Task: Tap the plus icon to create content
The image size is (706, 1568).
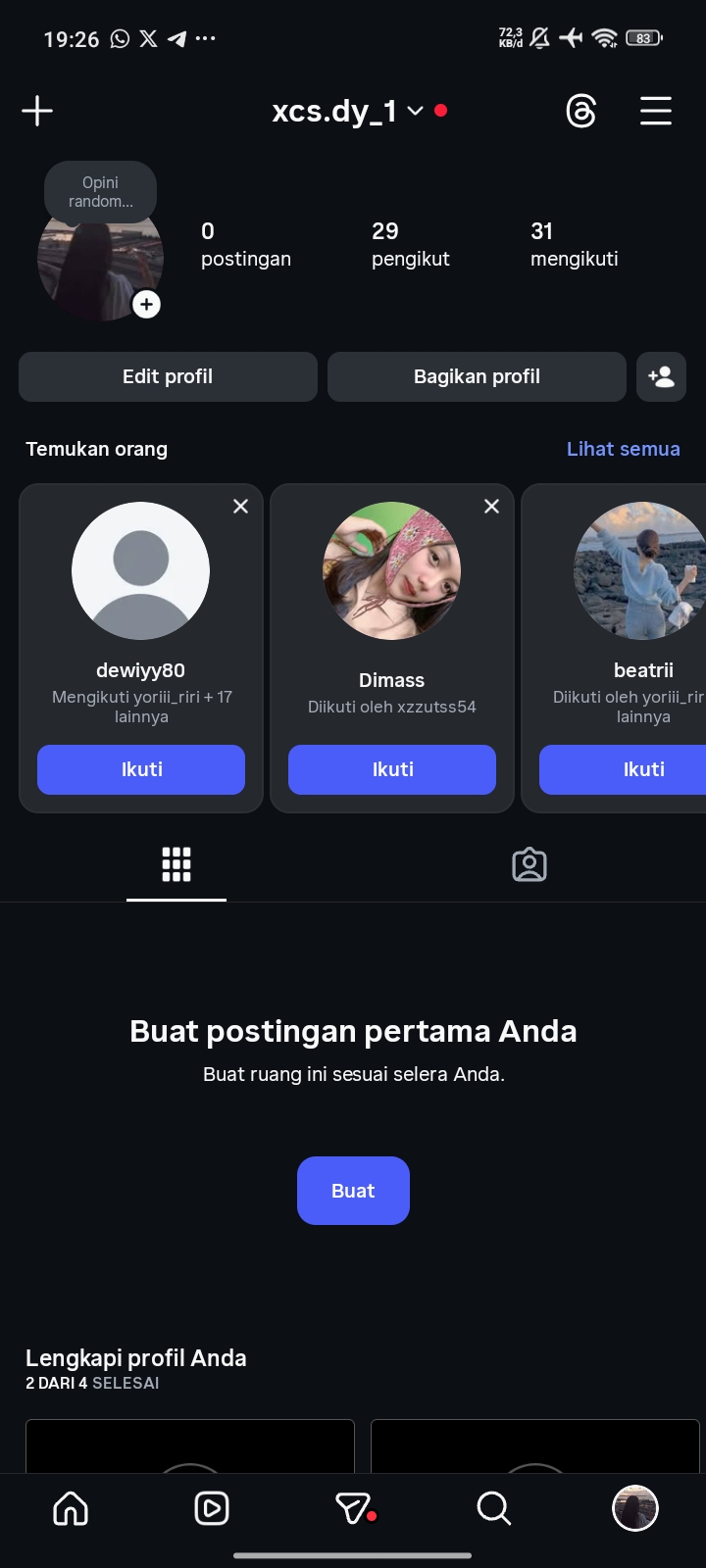Action: [x=37, y=111]
